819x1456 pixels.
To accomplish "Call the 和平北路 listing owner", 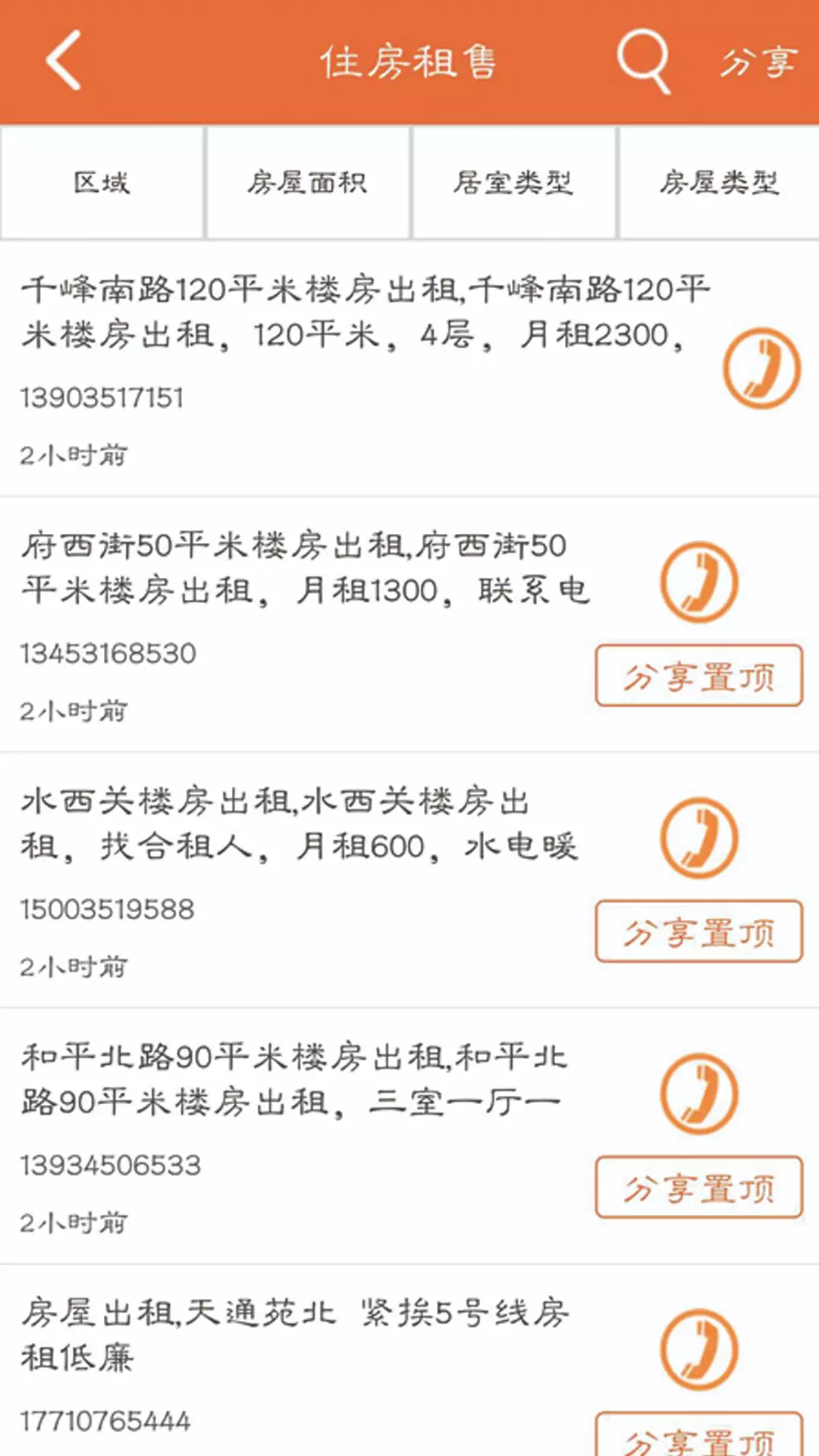I will 699,1094.
